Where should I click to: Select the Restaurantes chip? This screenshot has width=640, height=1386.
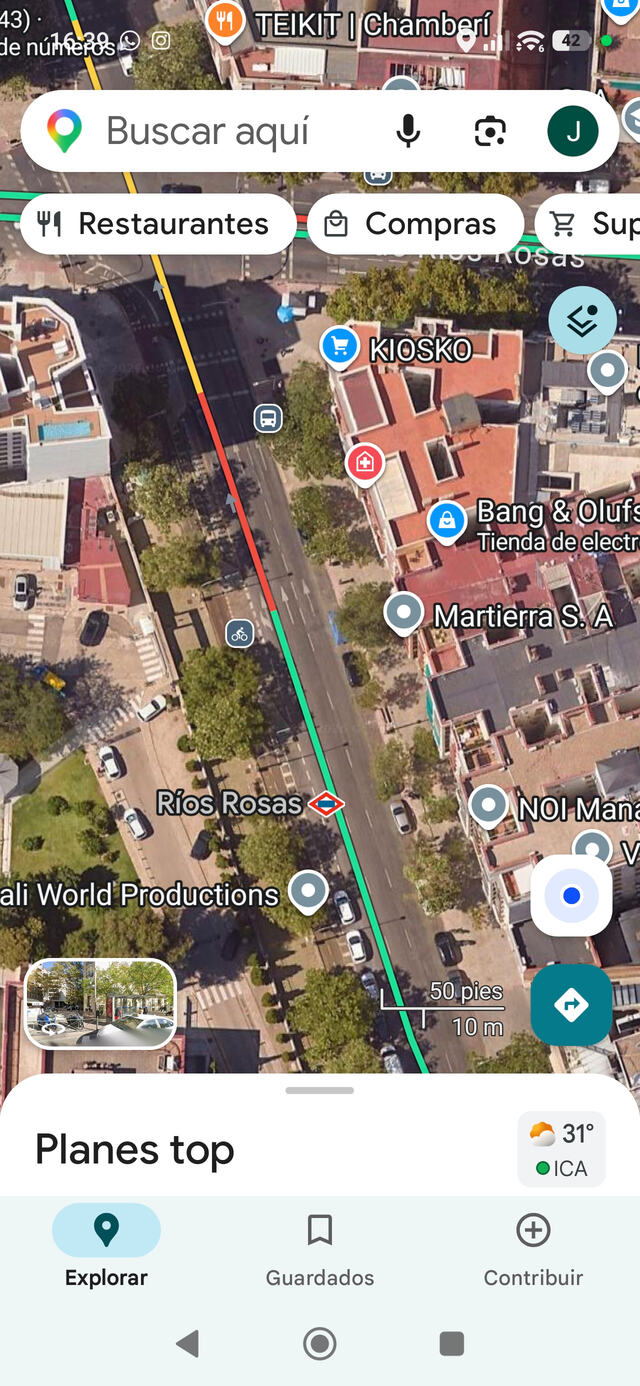coord(158,224)
